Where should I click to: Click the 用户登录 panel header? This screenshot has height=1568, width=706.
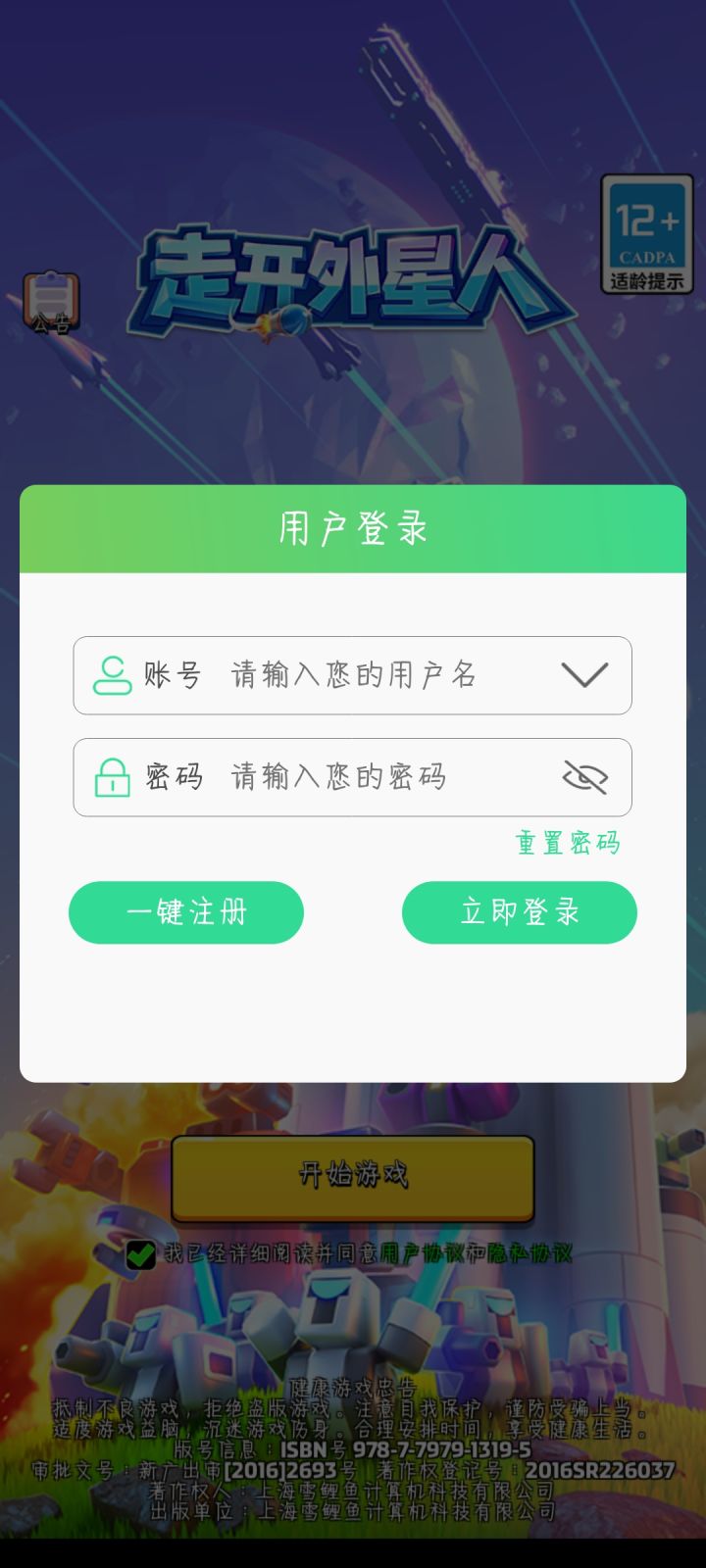pyautogui.click(x=353, y=526)
